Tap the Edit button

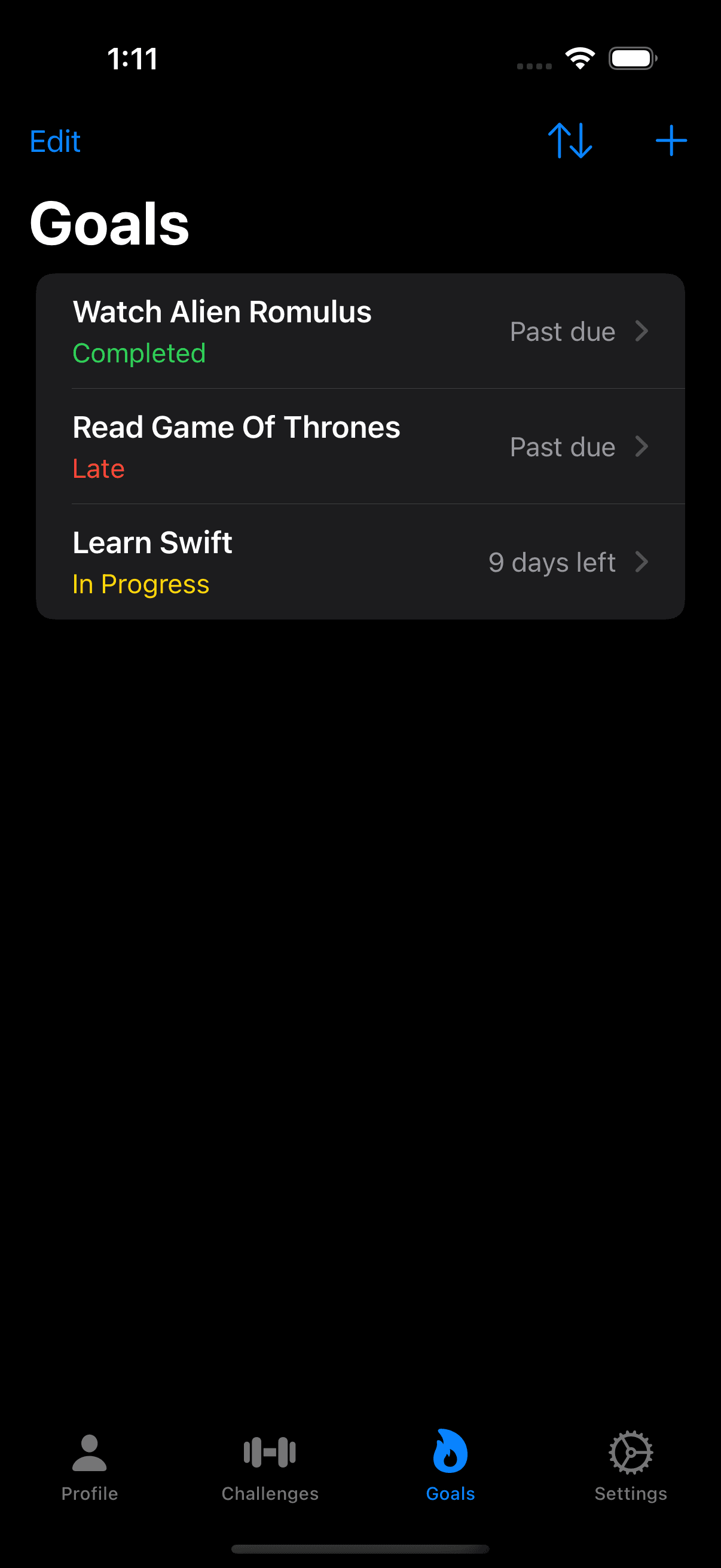point(55,142)
